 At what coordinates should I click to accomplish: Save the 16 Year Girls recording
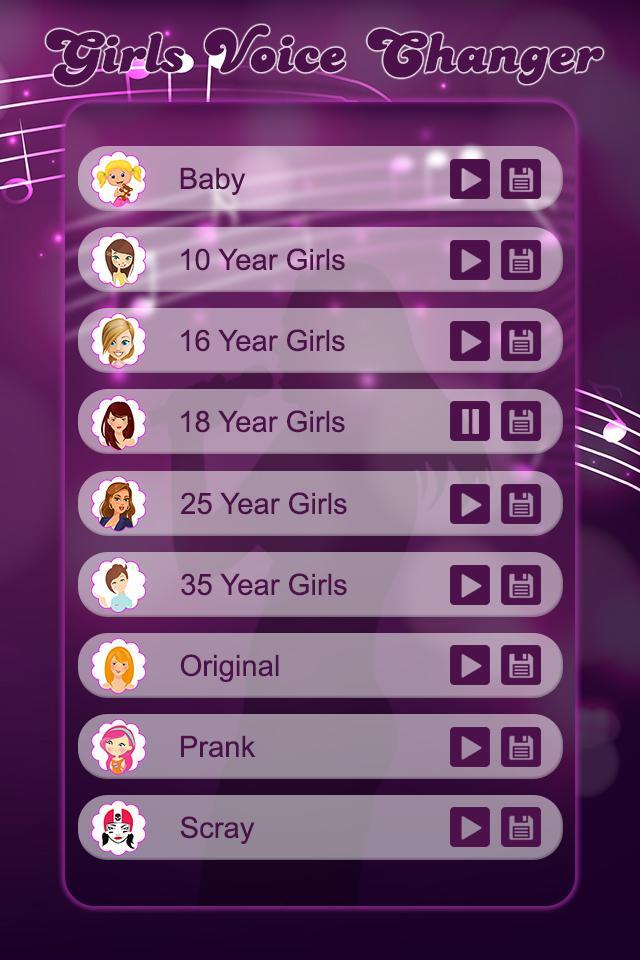520,341
